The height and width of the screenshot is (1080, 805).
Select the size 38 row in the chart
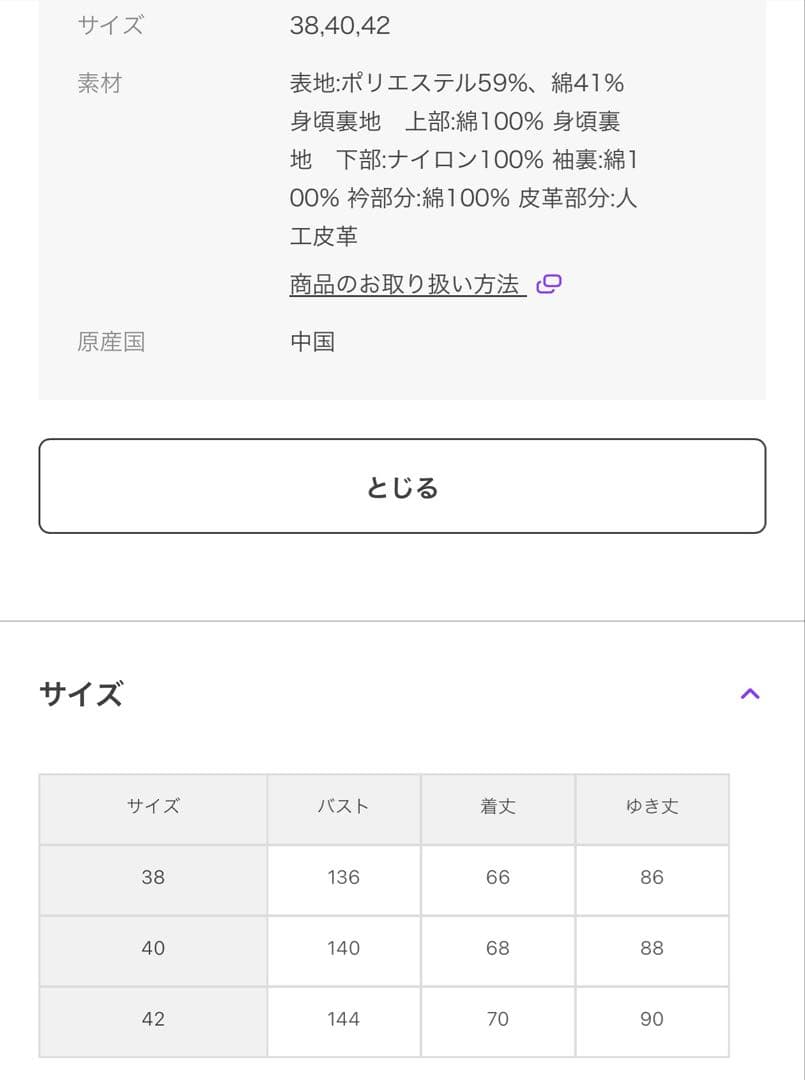pos(152,878)
